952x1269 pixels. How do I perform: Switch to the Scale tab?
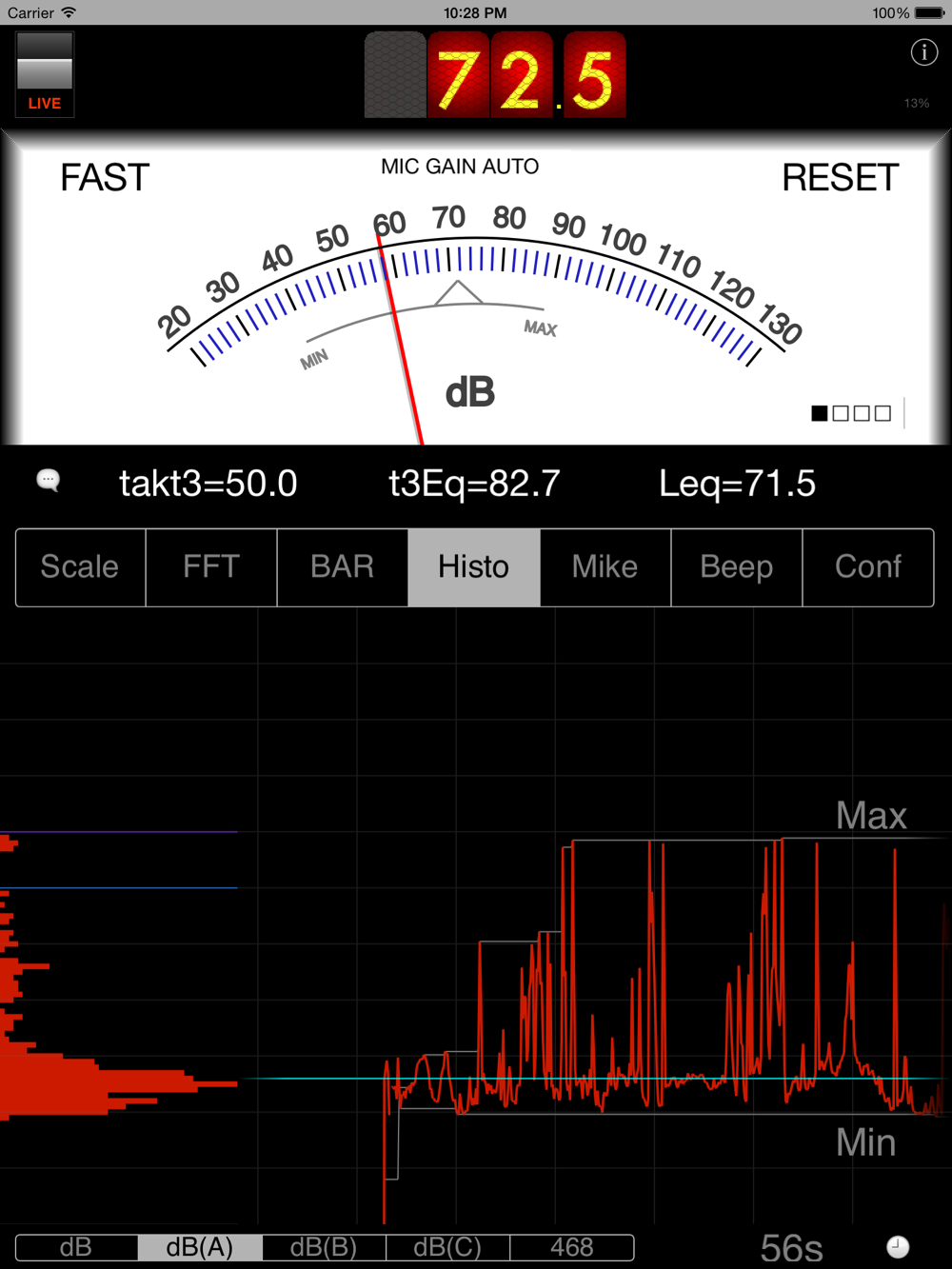pos(81,567)
